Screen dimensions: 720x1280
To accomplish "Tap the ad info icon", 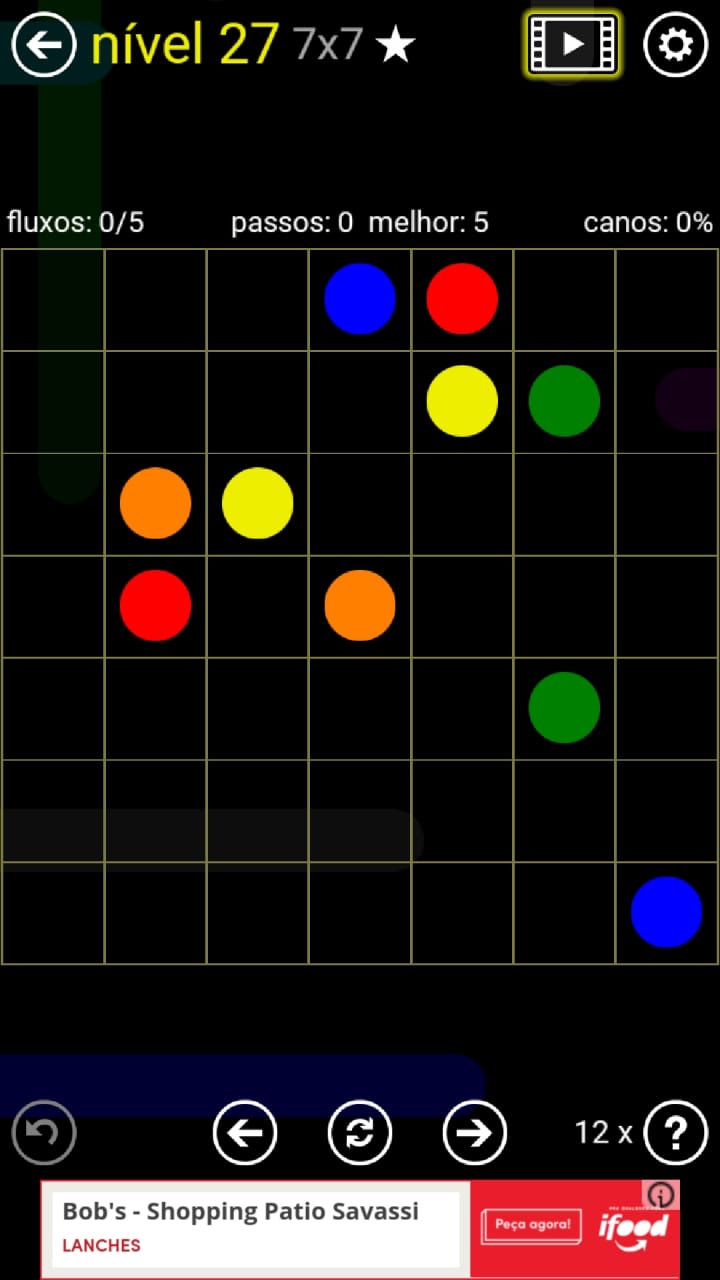I will (x=661, y=1195).
